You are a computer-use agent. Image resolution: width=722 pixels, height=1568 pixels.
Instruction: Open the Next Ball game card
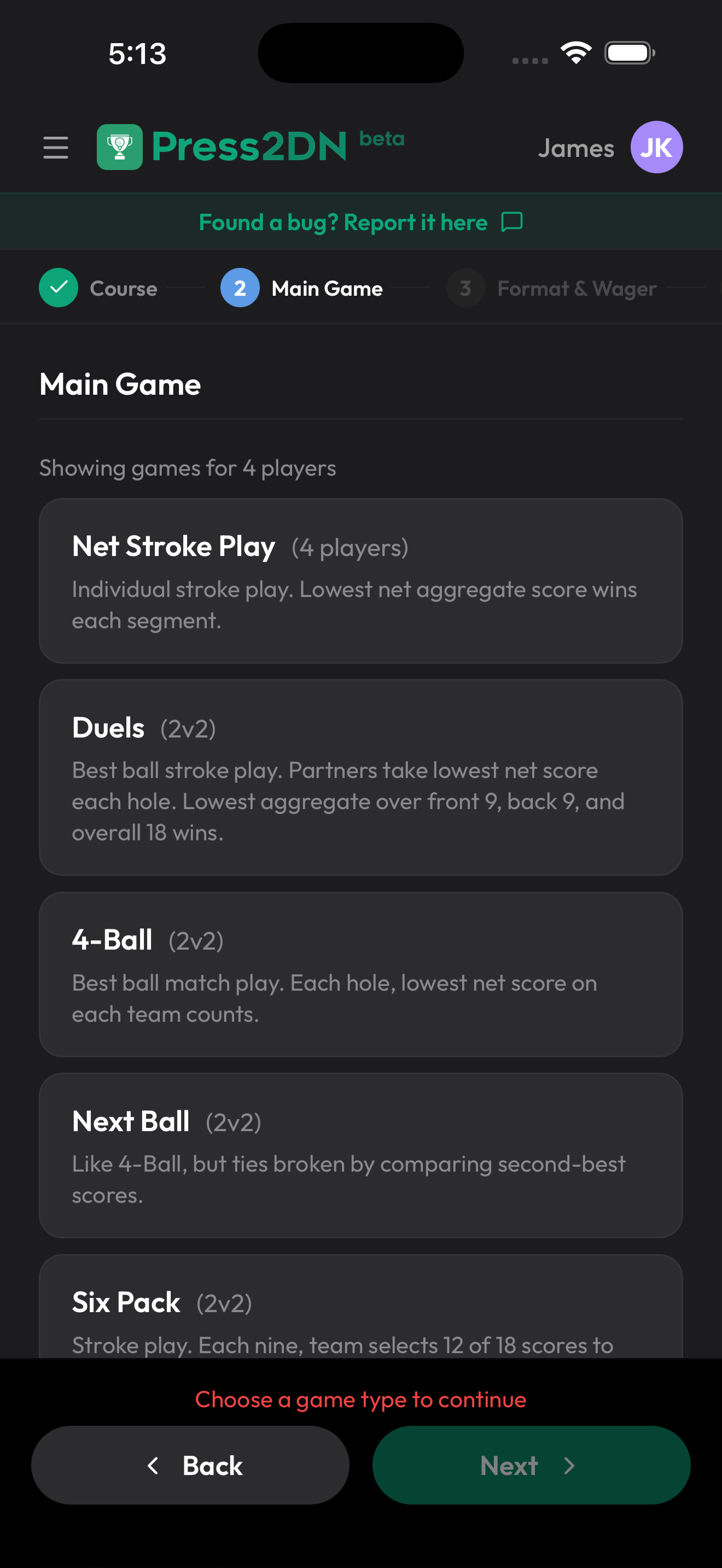point(361,1155)
